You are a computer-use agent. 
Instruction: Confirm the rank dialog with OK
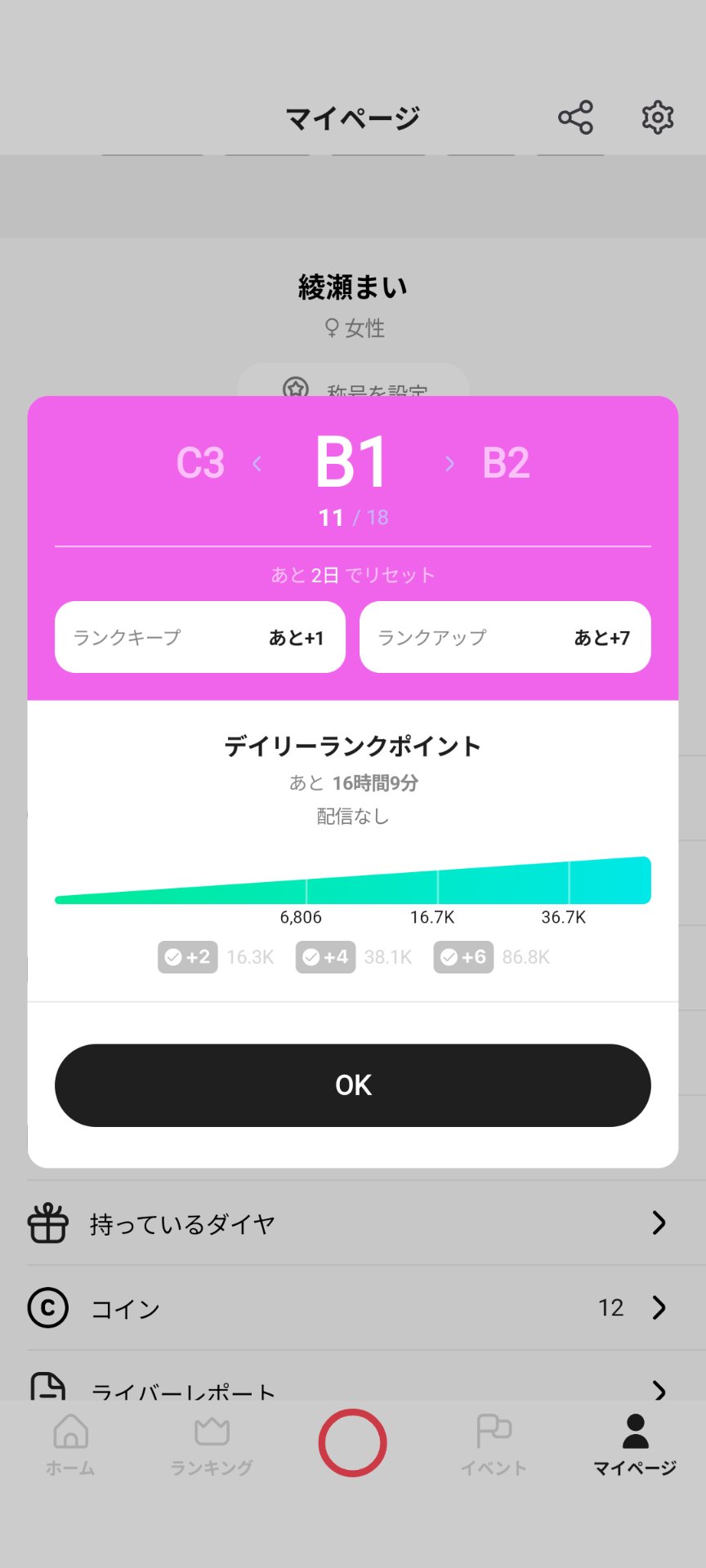point(353,1085)
